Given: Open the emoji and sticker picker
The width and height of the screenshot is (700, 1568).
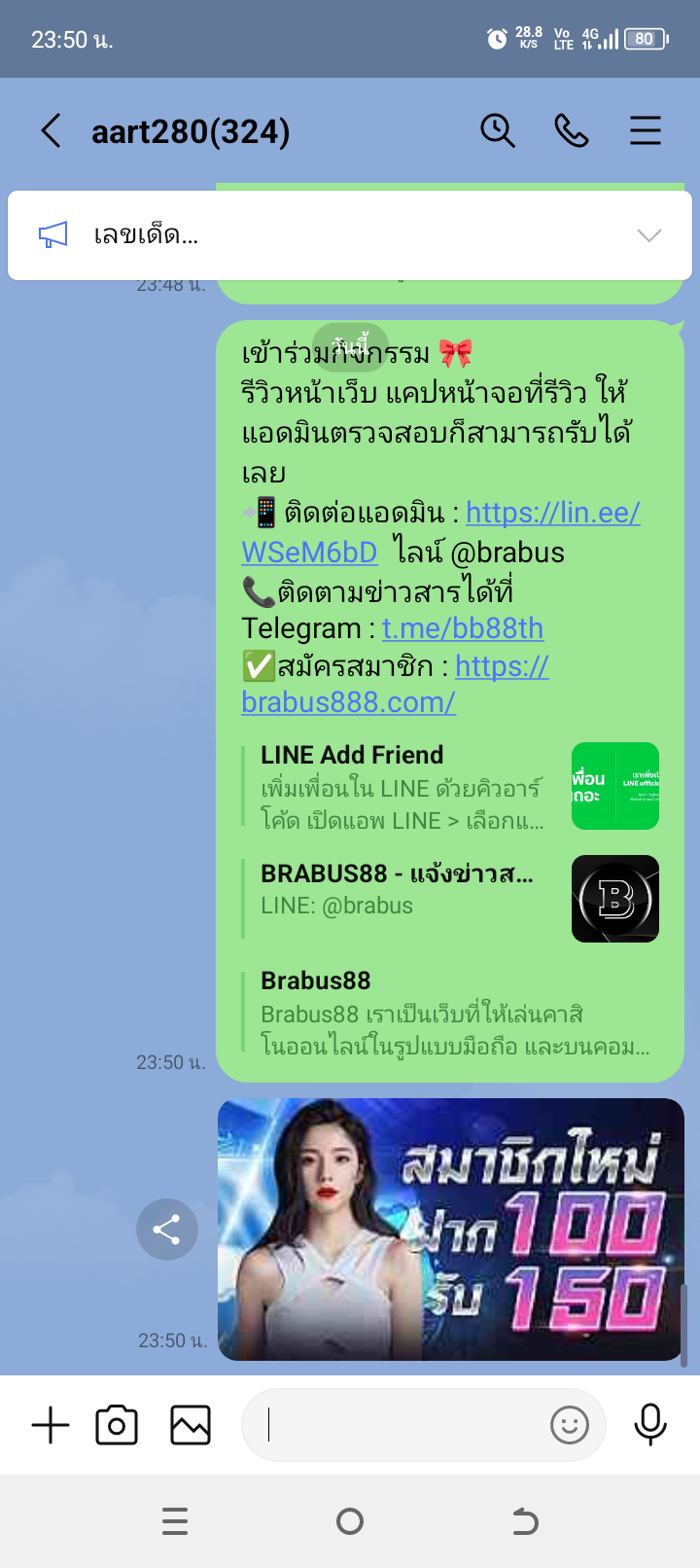Looking at the screenshot, I should tap(570, 1426).
